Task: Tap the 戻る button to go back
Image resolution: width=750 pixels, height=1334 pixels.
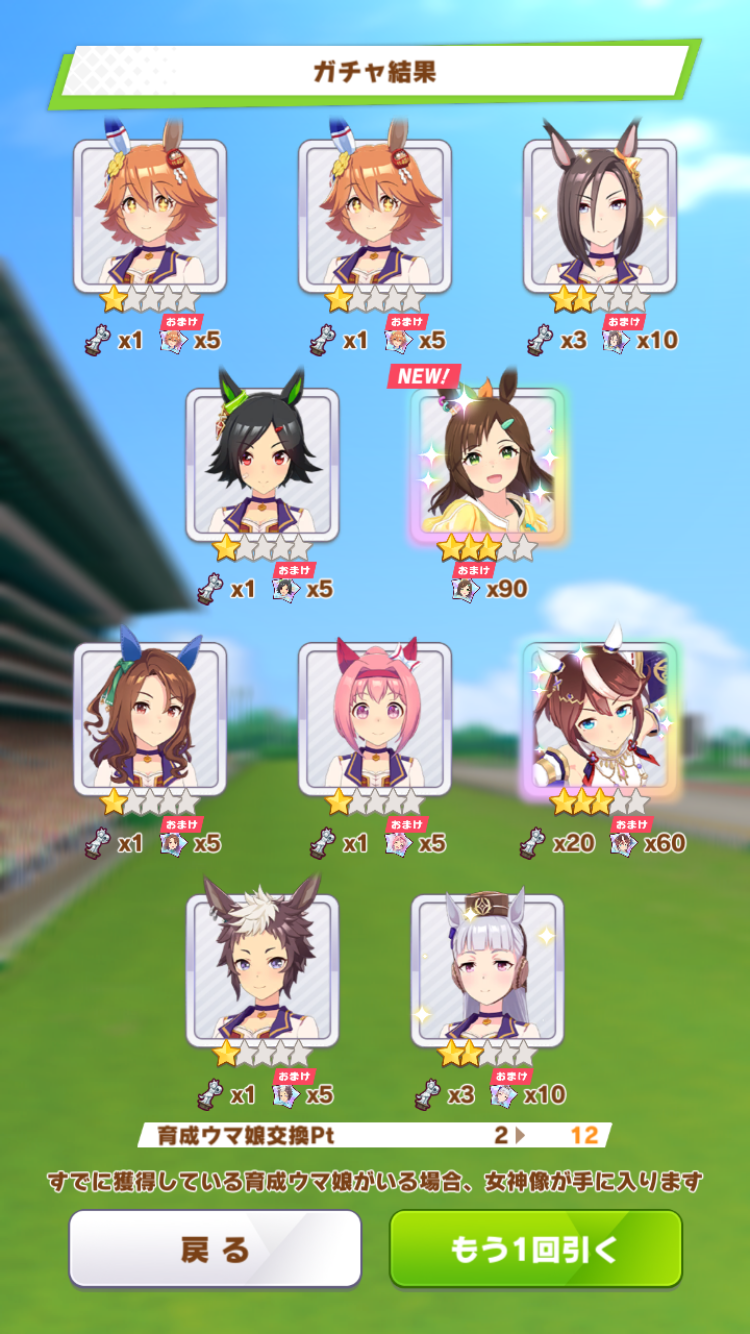Action: coord(215,1248)
